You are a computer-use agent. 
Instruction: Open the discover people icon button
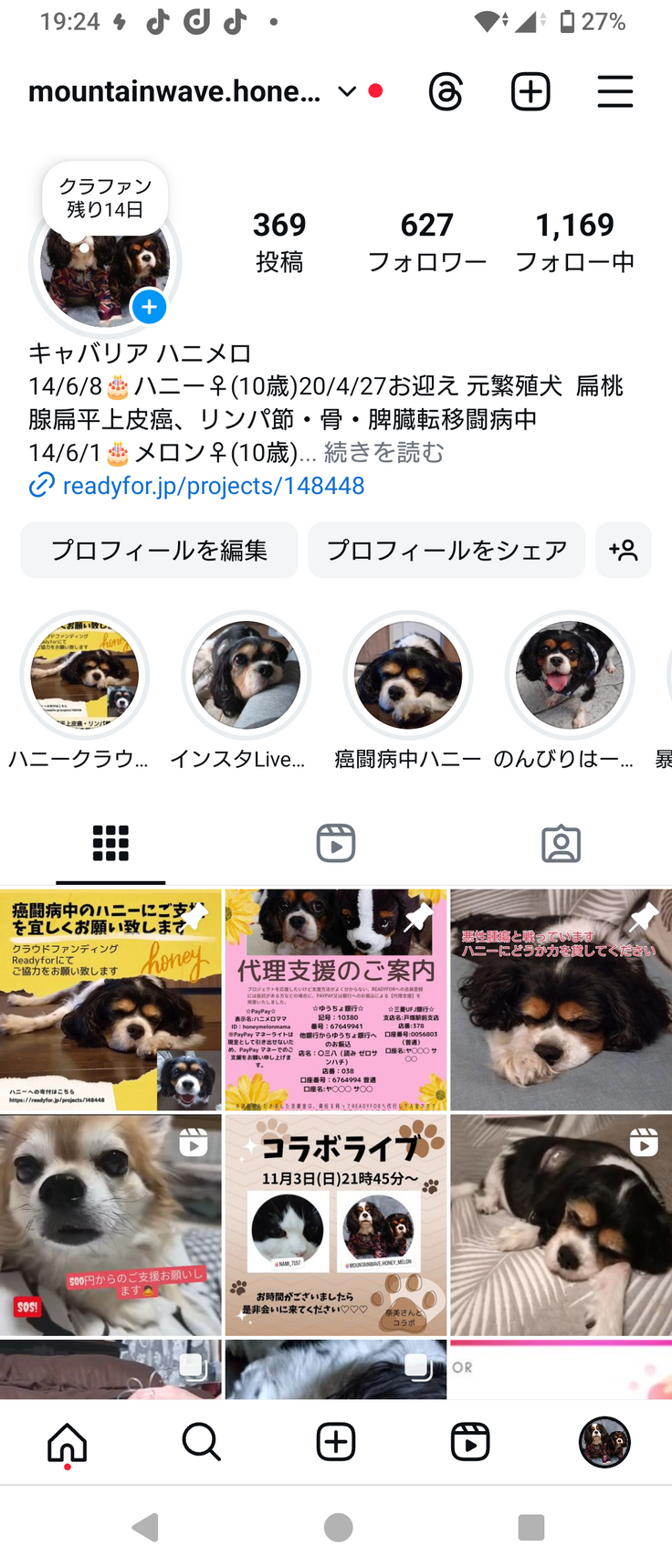point(623,550)
